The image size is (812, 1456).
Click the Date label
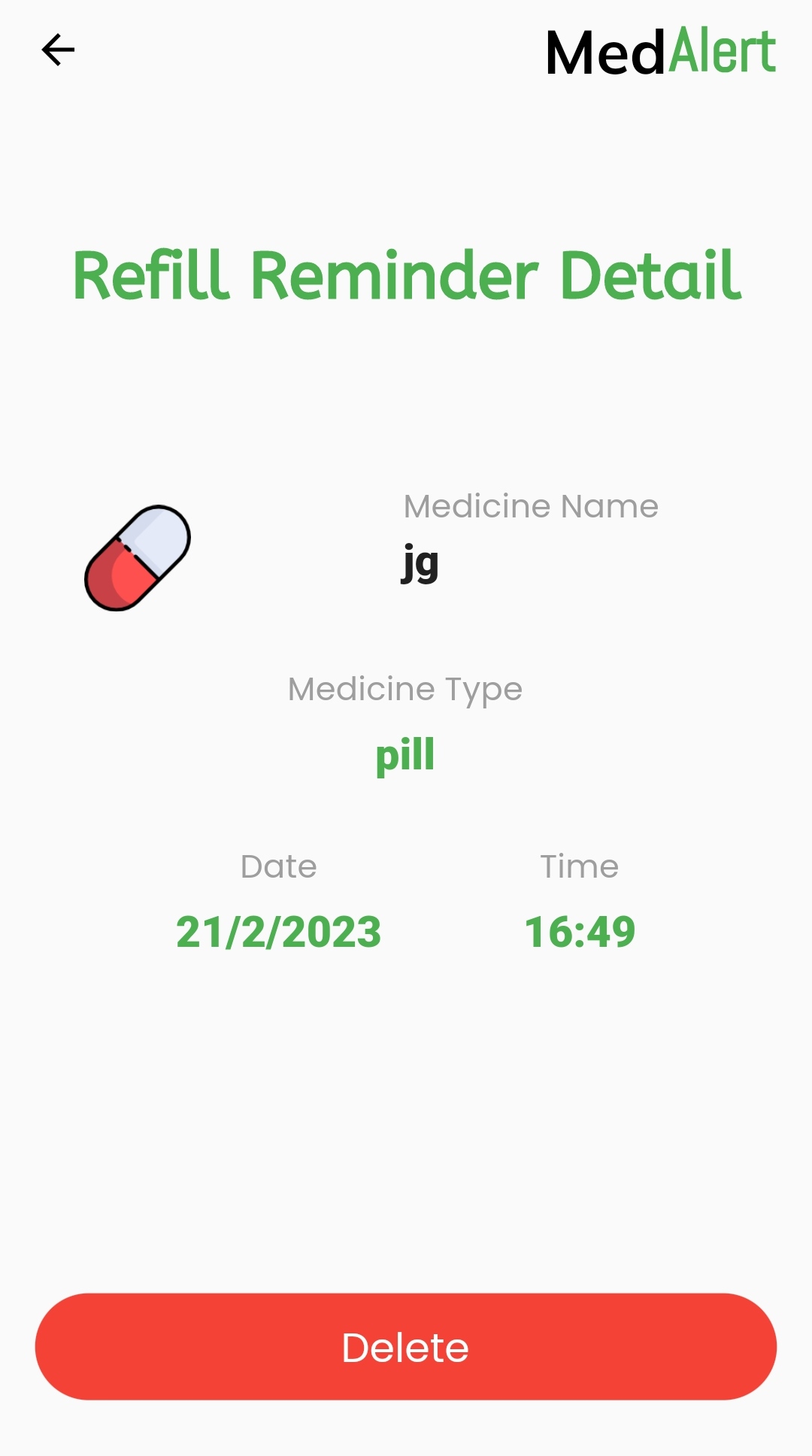click(279, 866)
